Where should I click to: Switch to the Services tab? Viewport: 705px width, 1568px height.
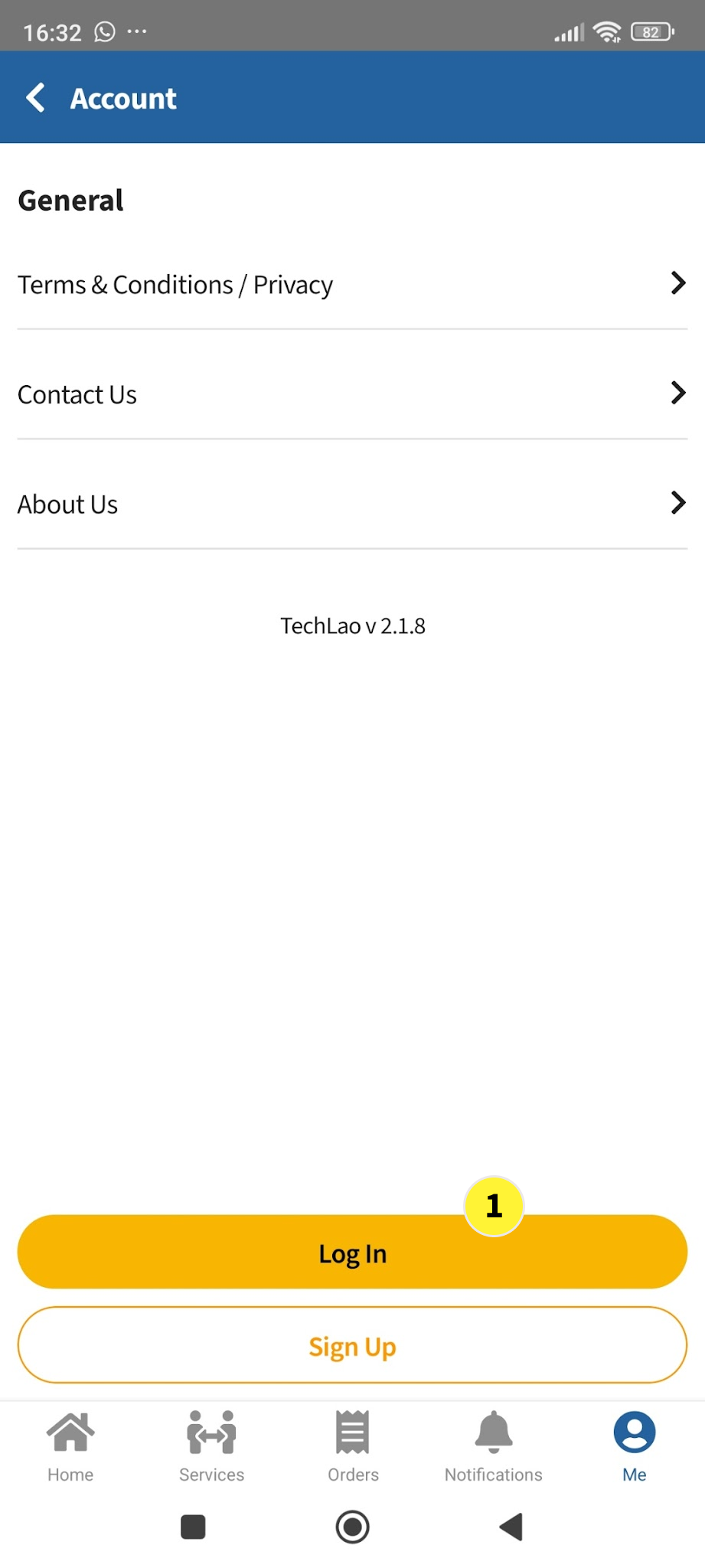point(211,1445)
